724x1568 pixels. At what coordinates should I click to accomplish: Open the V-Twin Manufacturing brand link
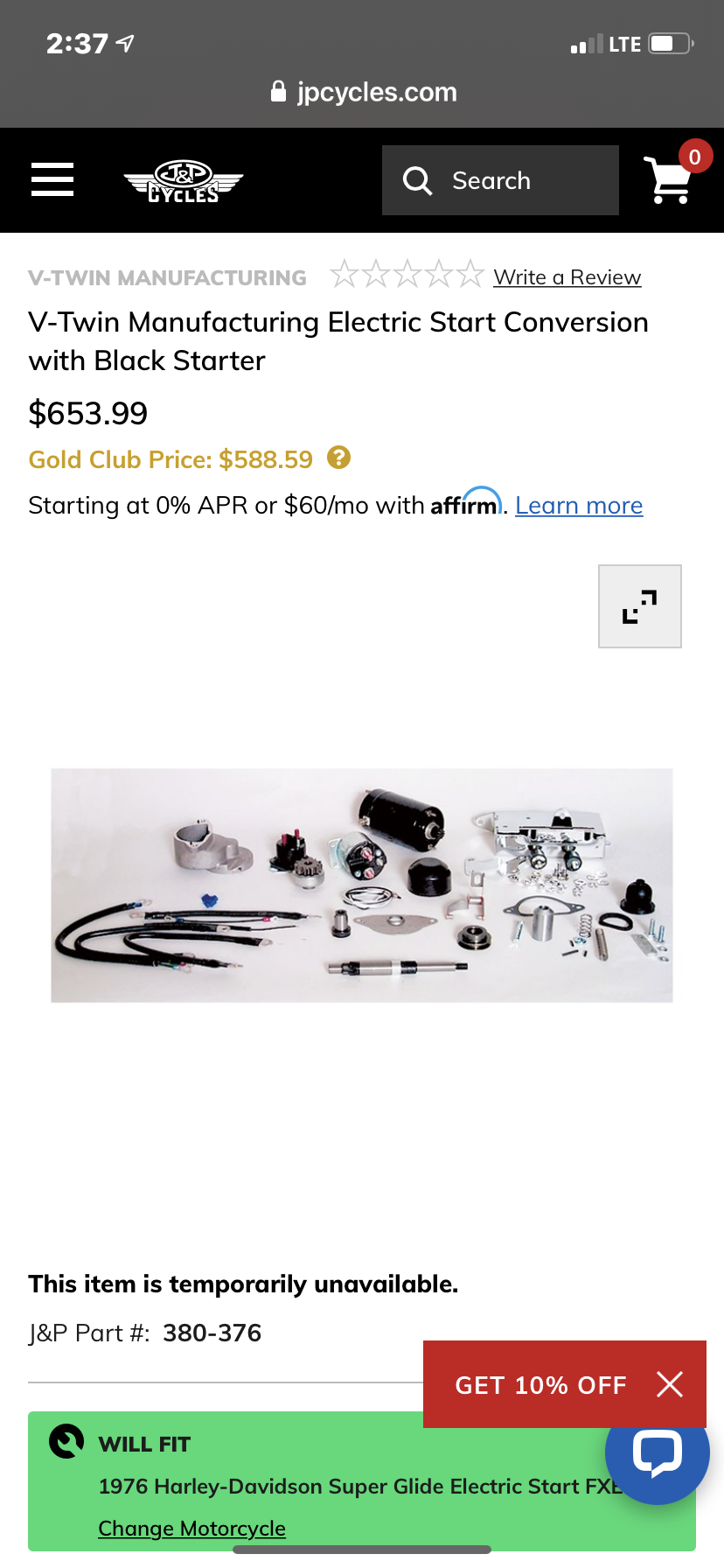tap(167, 278)
